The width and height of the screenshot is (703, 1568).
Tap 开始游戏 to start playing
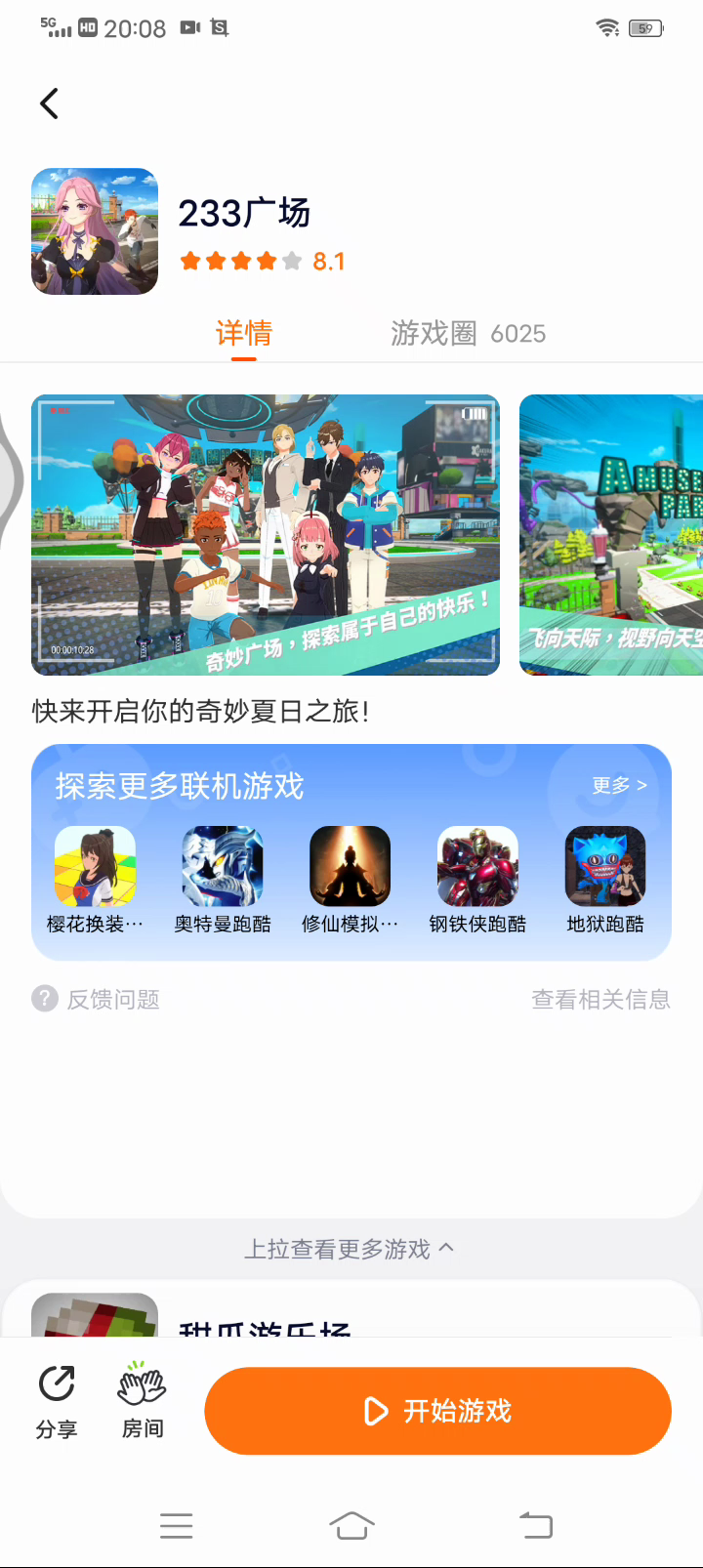click(x=437, y=1411)
